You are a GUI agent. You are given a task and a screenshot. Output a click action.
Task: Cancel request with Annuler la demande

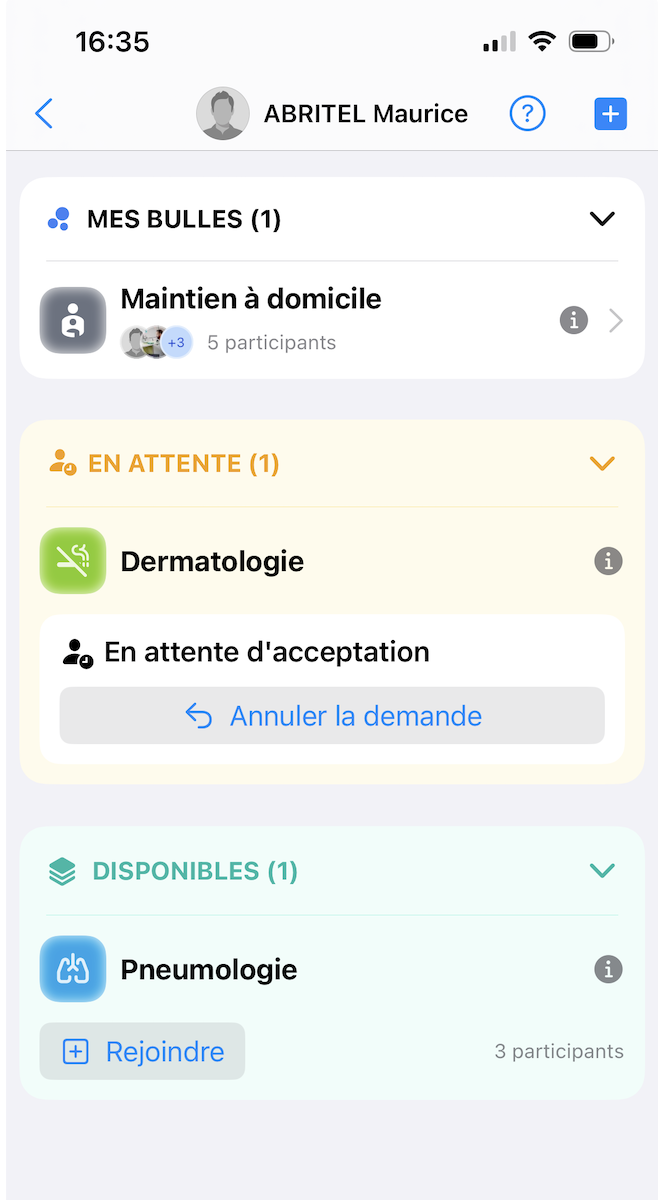[x=332, y=716]
